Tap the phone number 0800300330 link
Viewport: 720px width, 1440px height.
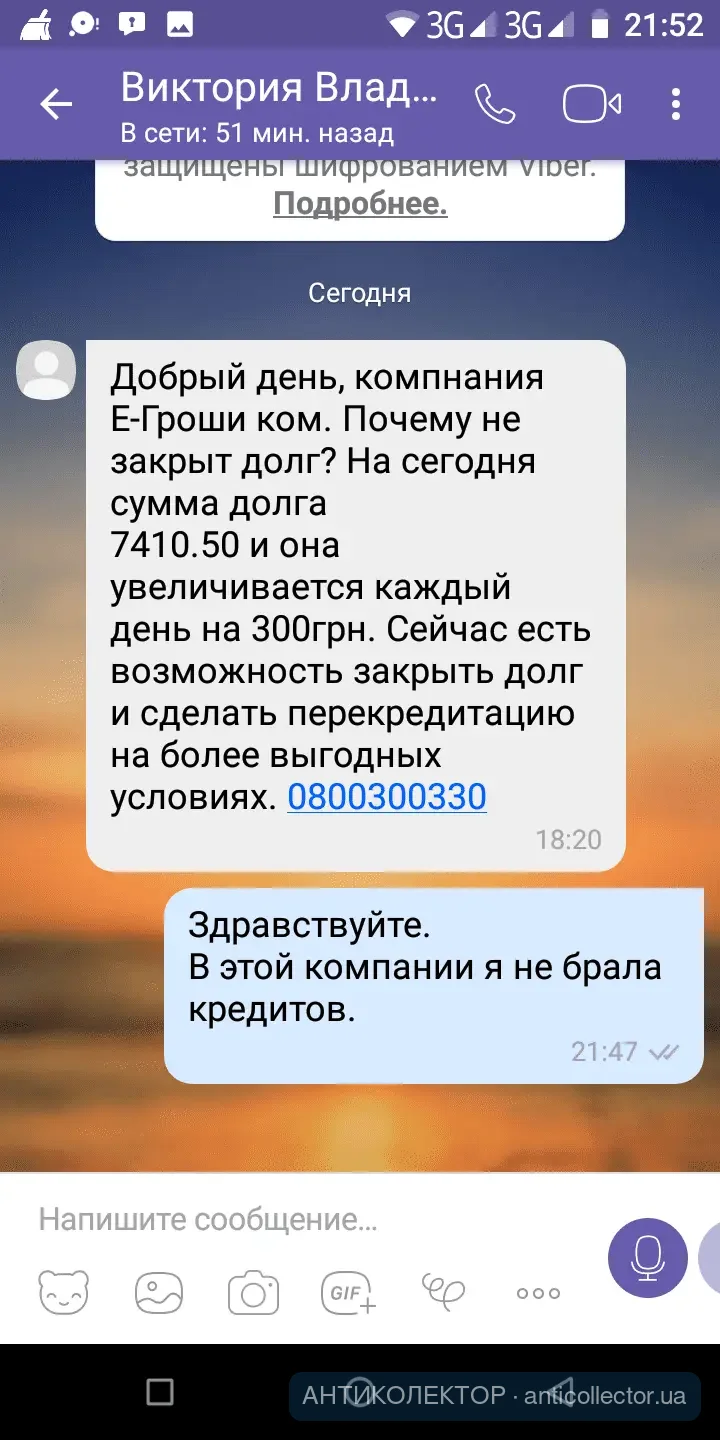(387, 796)
